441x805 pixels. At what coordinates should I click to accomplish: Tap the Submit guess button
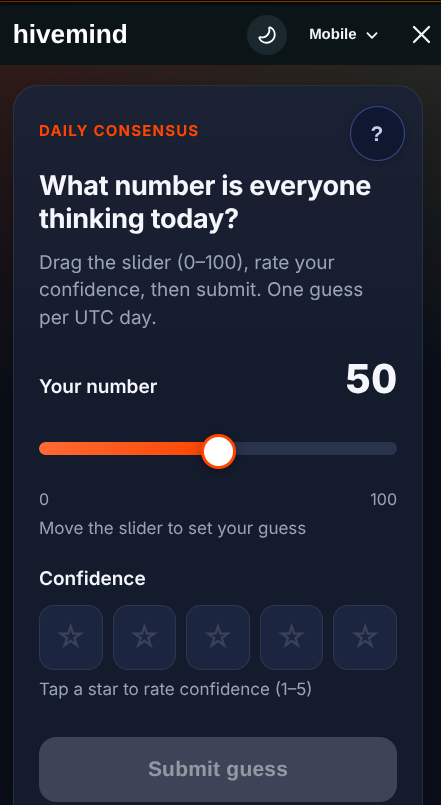pyautogui.click(x=218, y=769)
